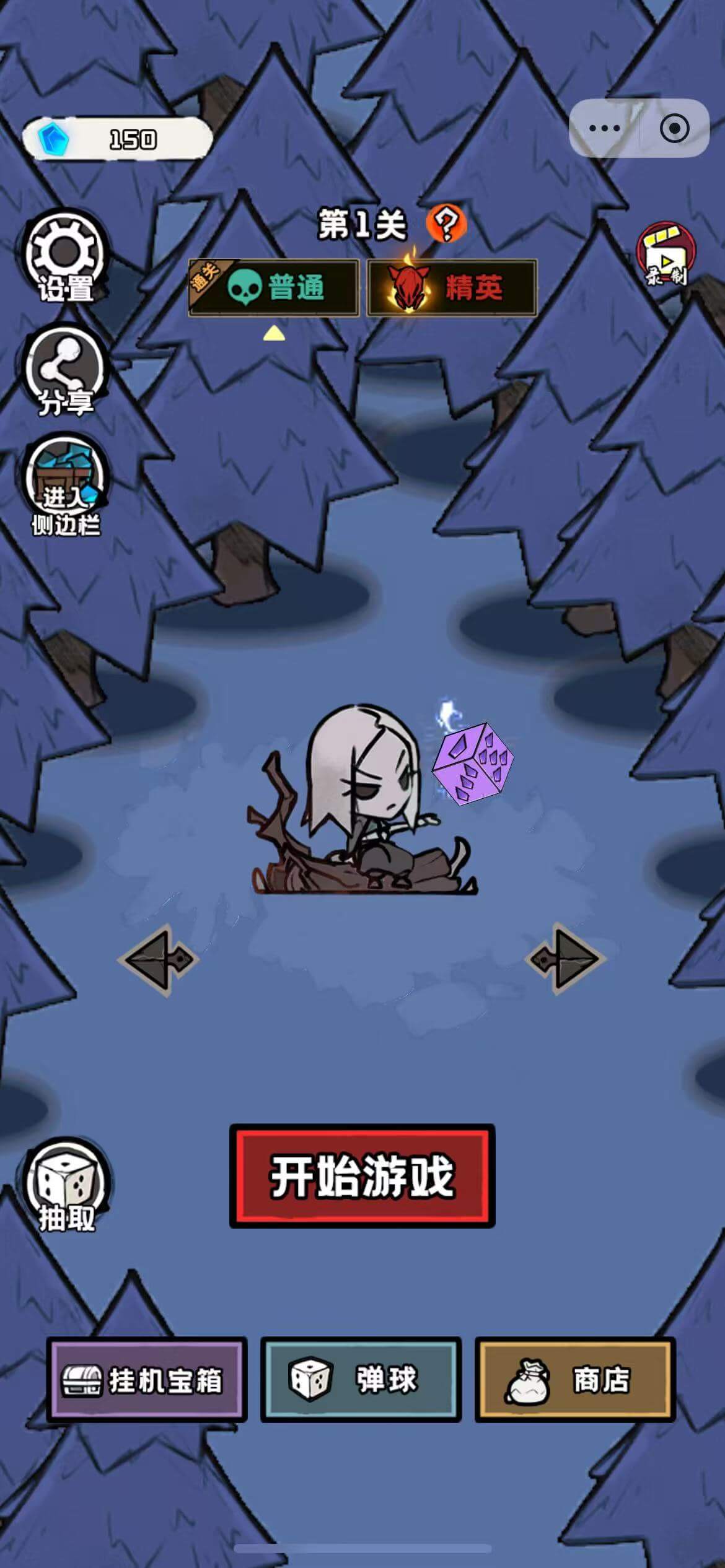Tap 开始游戏 to start the game
Screen dimensions: 725x1568
(x=362, y=1176)
